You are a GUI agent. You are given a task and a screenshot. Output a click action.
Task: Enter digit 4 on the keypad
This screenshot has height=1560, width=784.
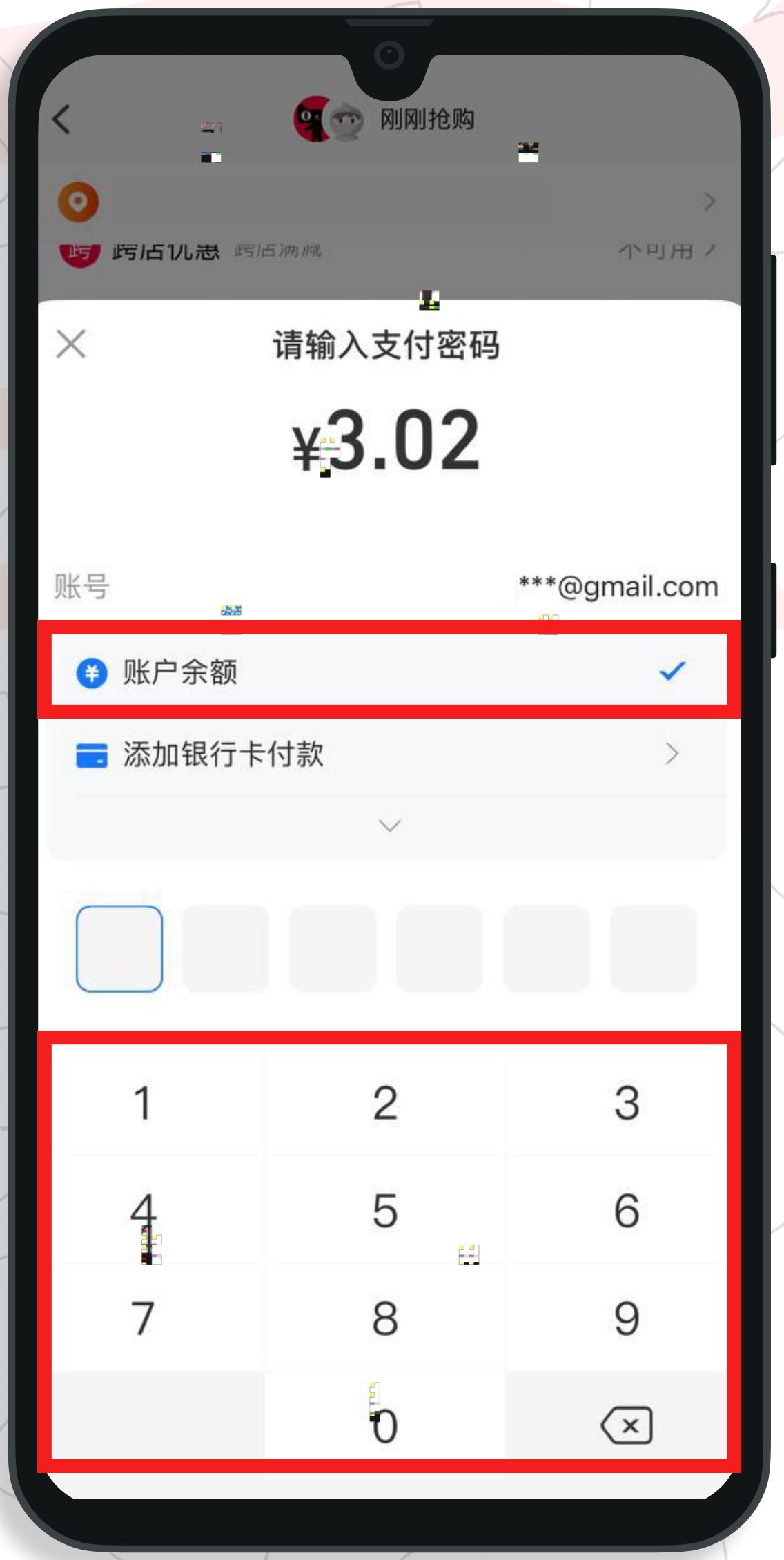click(144, 1210)
